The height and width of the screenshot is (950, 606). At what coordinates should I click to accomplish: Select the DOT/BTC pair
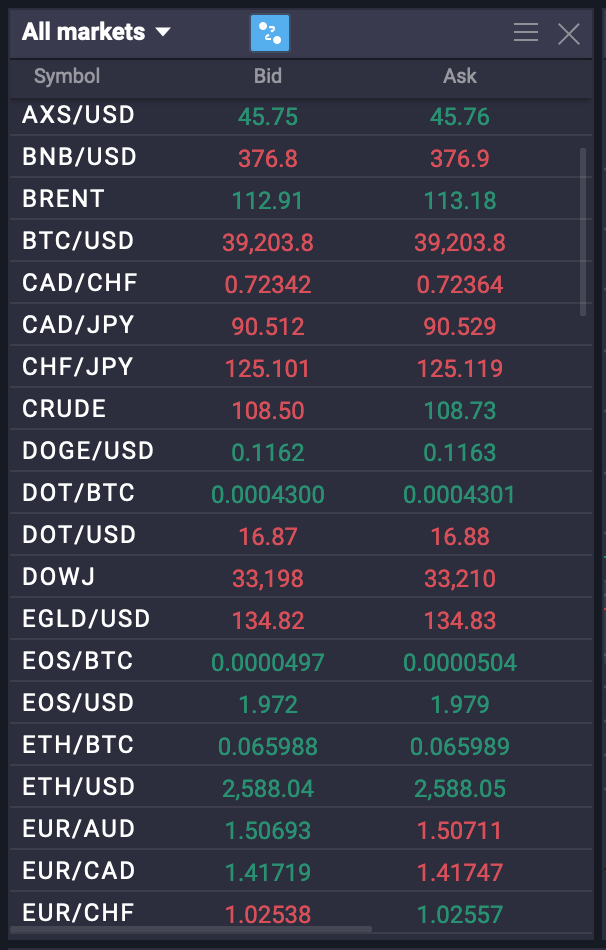pos(78,493)
